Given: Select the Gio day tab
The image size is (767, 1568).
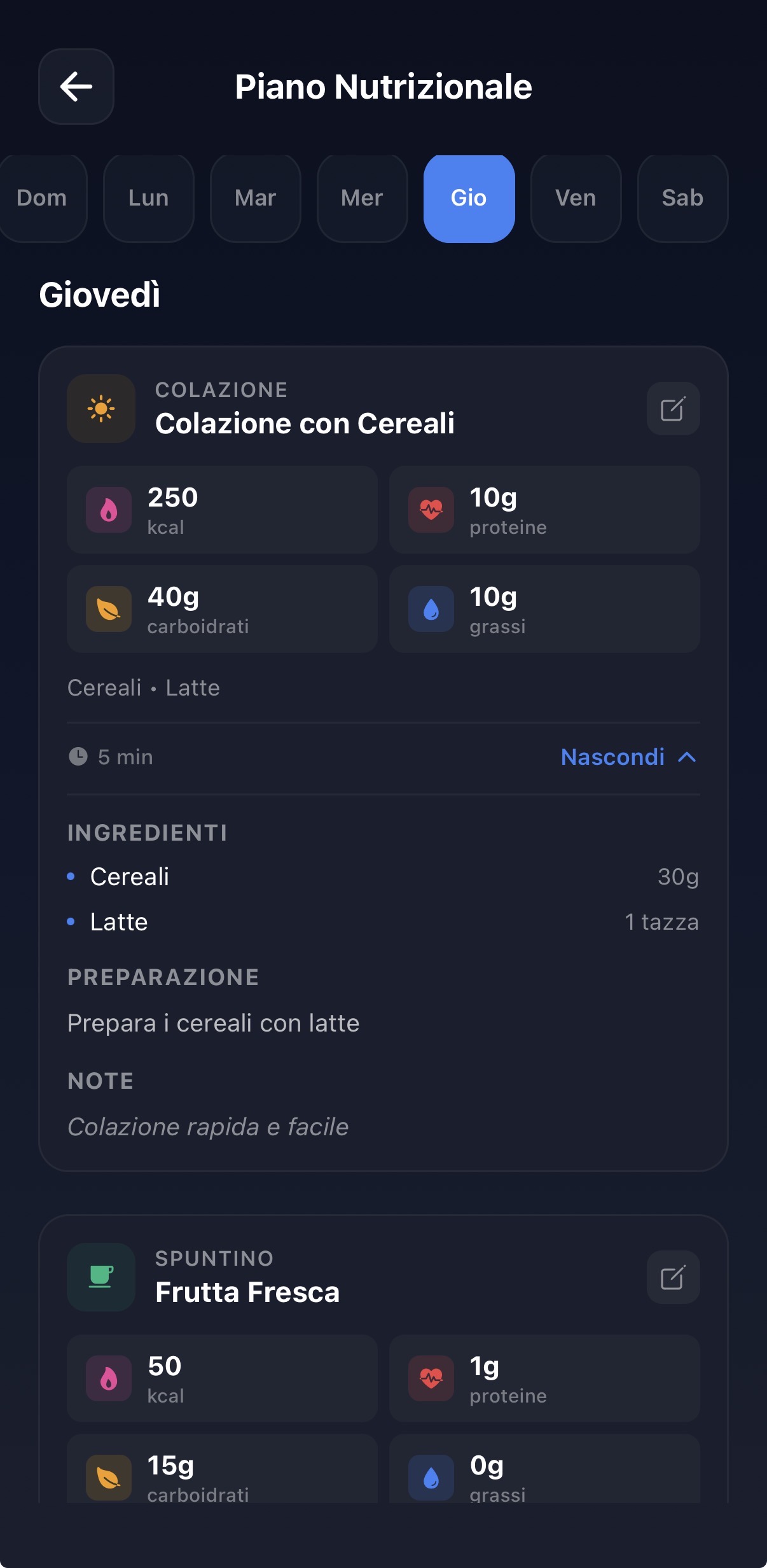Looking at the screenshot, I should point(469,198).
